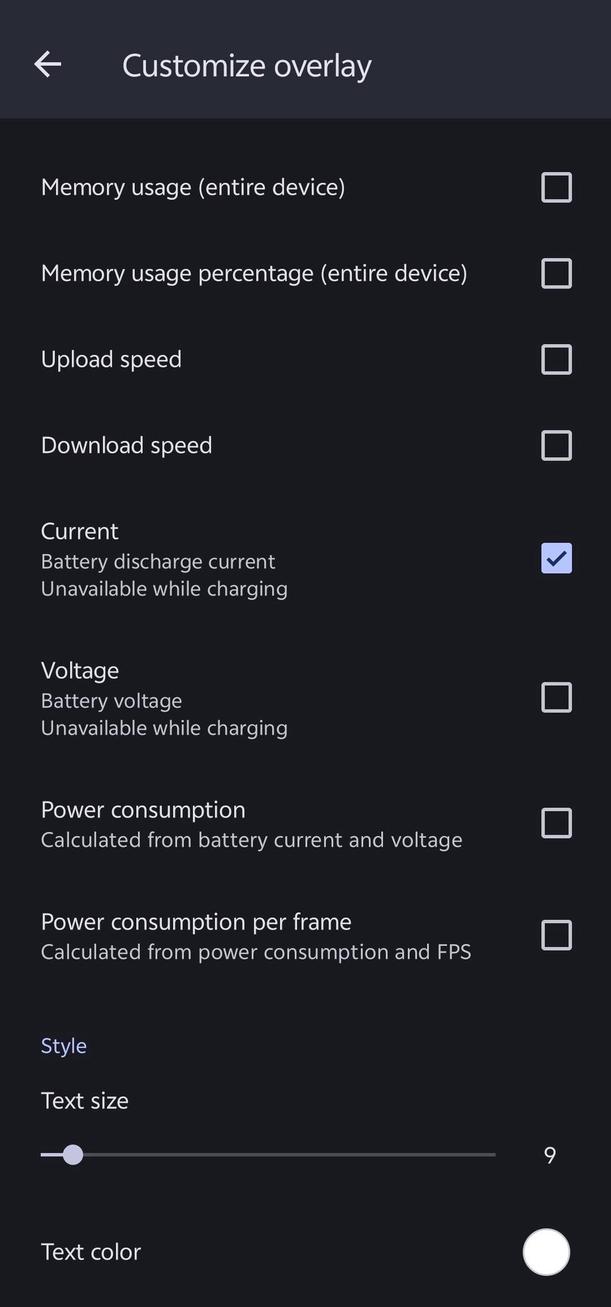Tick the Power consumption checkbox
Image resolution: width=611 pixels, height=1307 pixels.
point(556,823)
